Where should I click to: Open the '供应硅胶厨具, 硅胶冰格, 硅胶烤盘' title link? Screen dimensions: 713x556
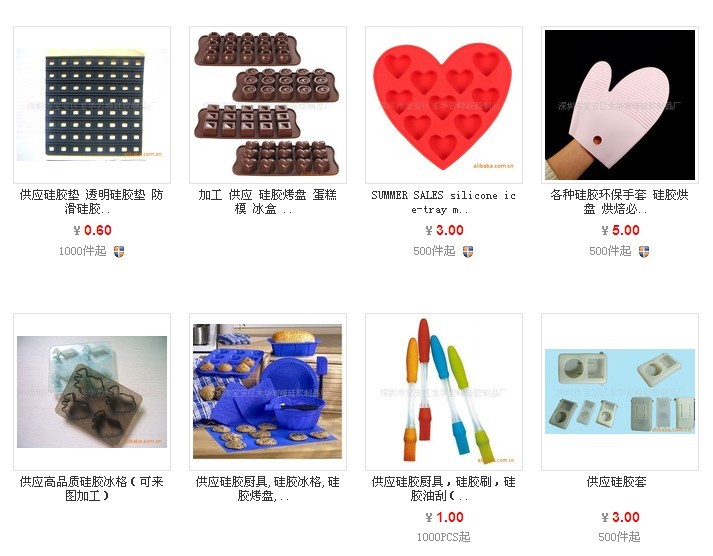pyautogui.click(x=268, y=488)
